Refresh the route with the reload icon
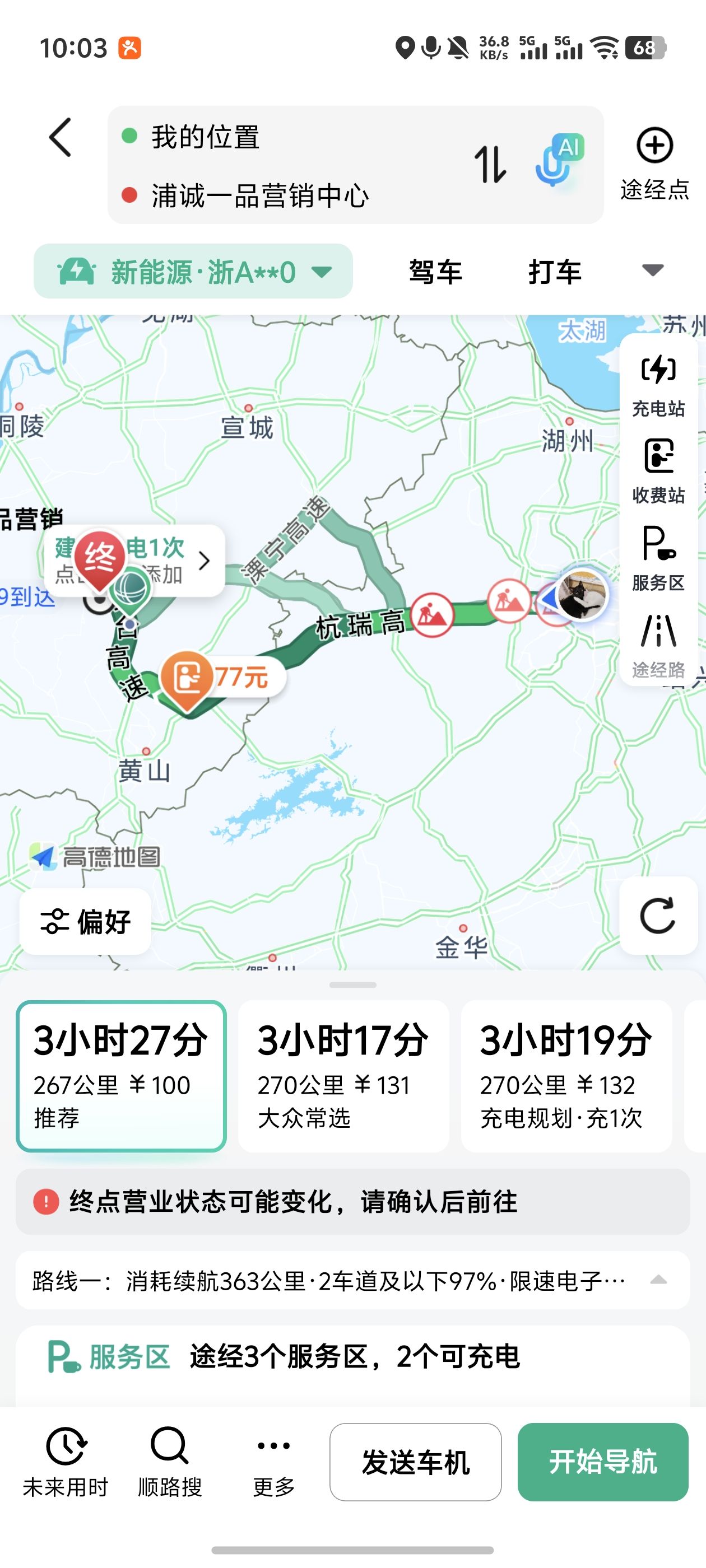The image size is (706, 1568). point(658,915)
